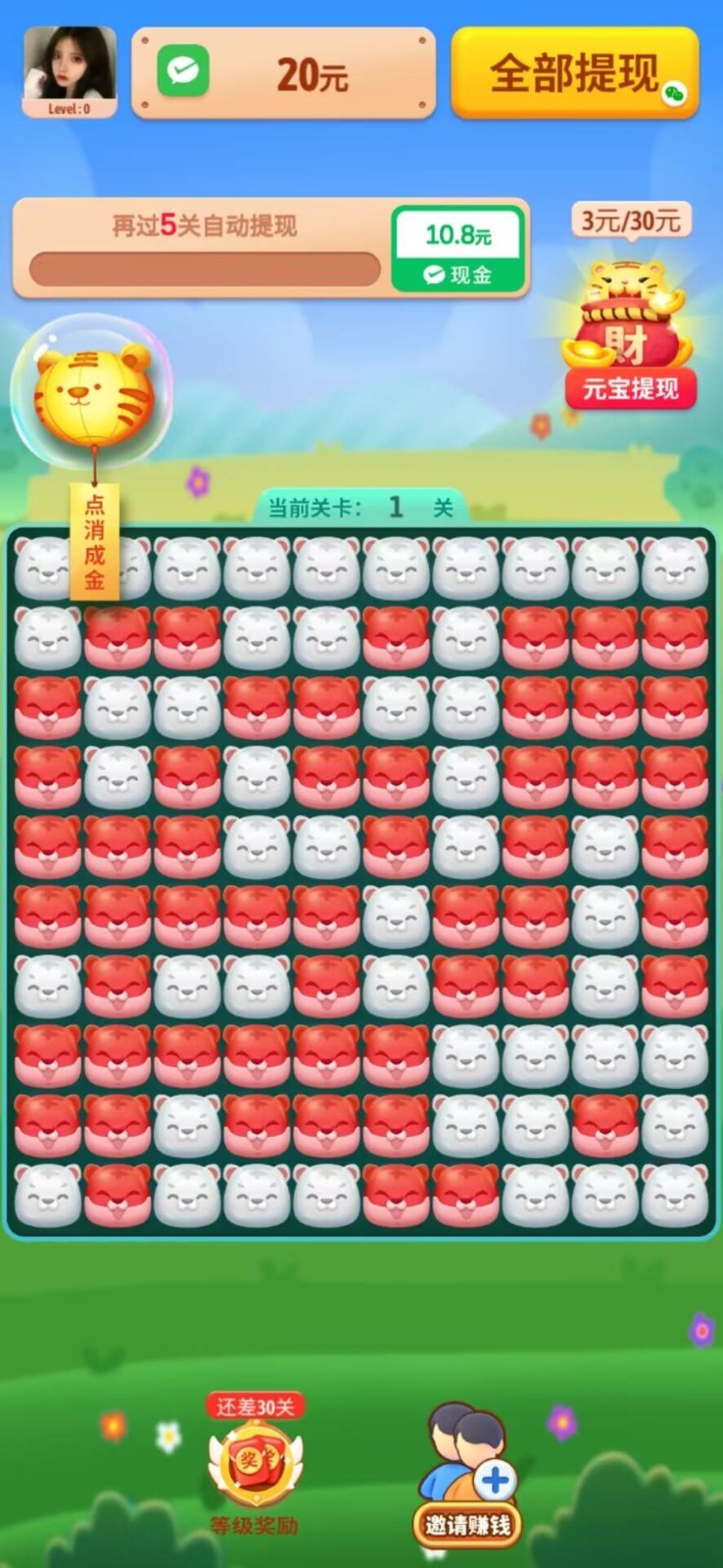Screen dimensions: 723x1568
Task: Pop the golden tiger balloon 点消成金
Action: coord(93,392)
